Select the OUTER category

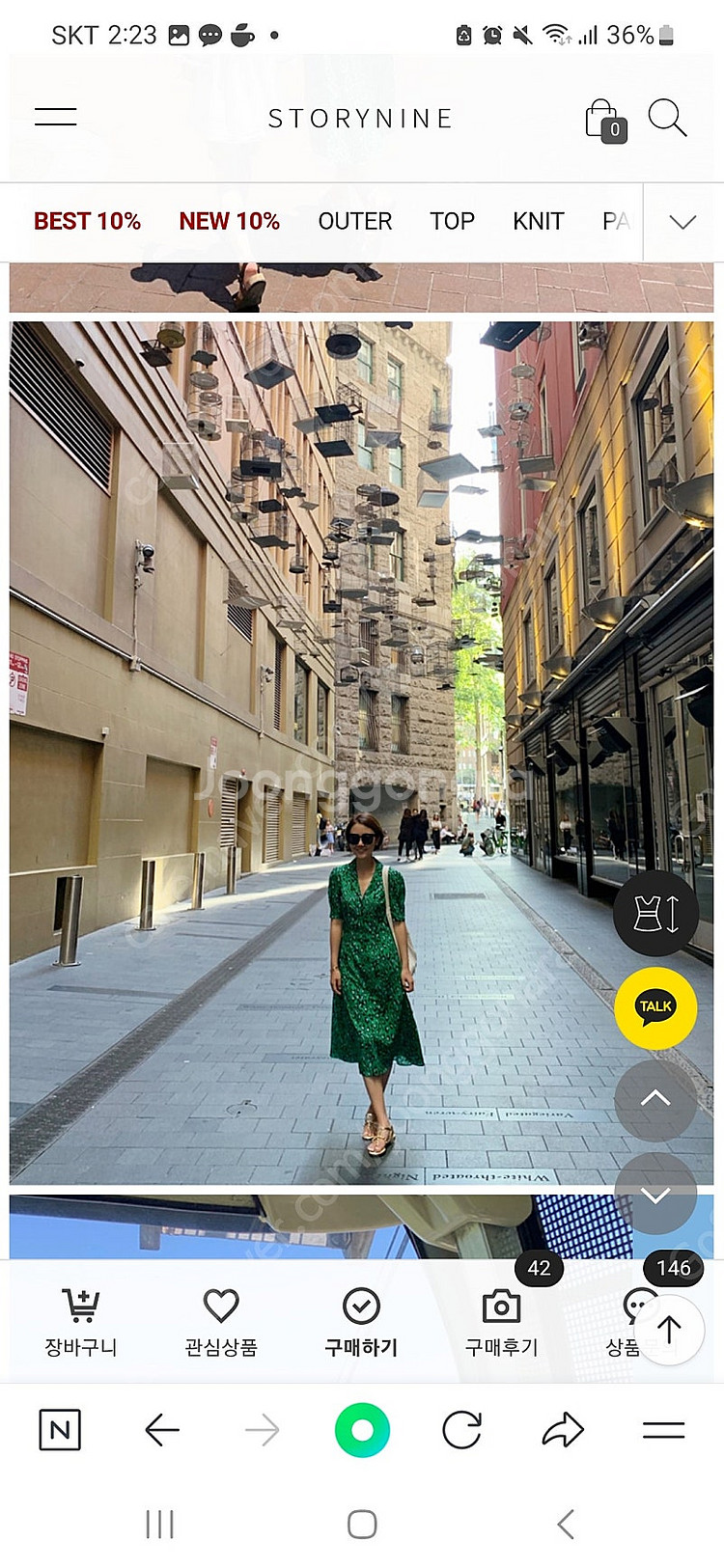[354, 222]
